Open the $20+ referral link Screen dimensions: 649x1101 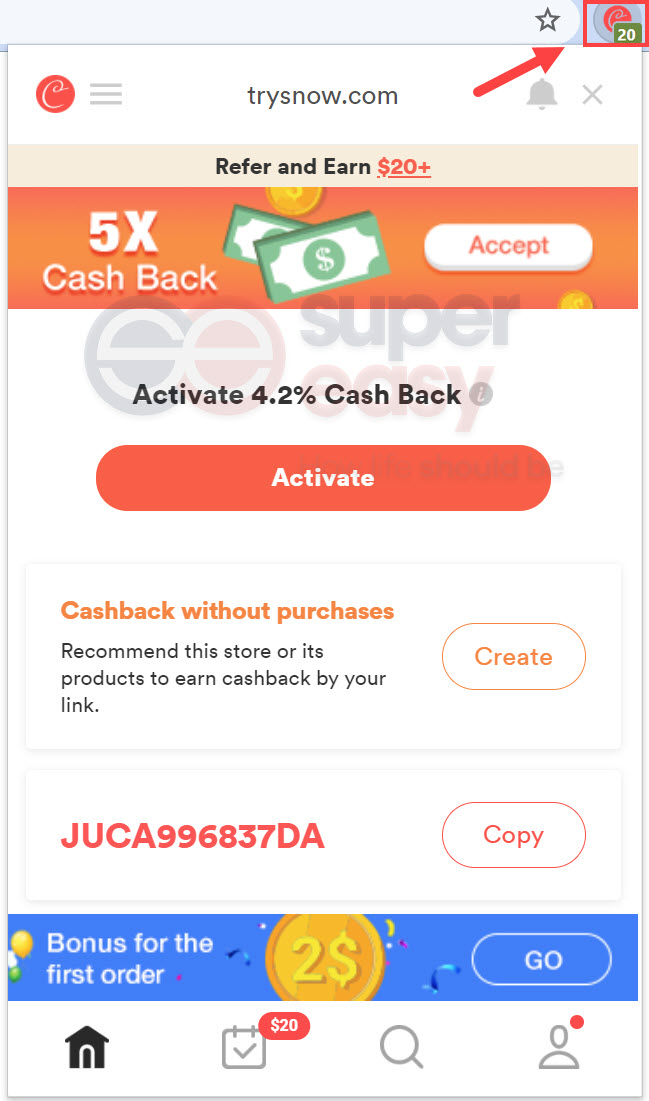(x=404, y=167)
